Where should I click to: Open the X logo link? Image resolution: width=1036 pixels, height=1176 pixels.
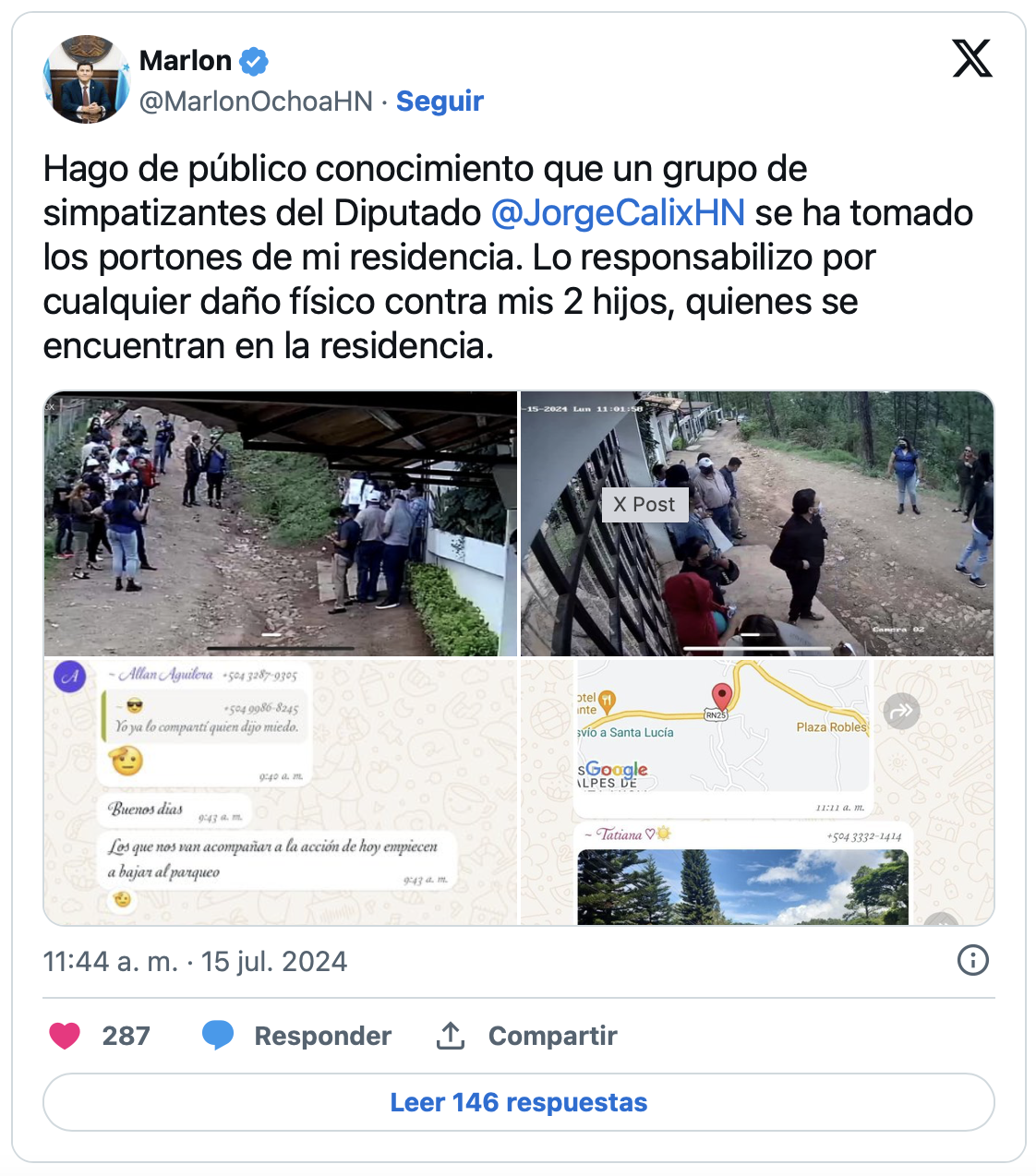(x=971, y=59)
